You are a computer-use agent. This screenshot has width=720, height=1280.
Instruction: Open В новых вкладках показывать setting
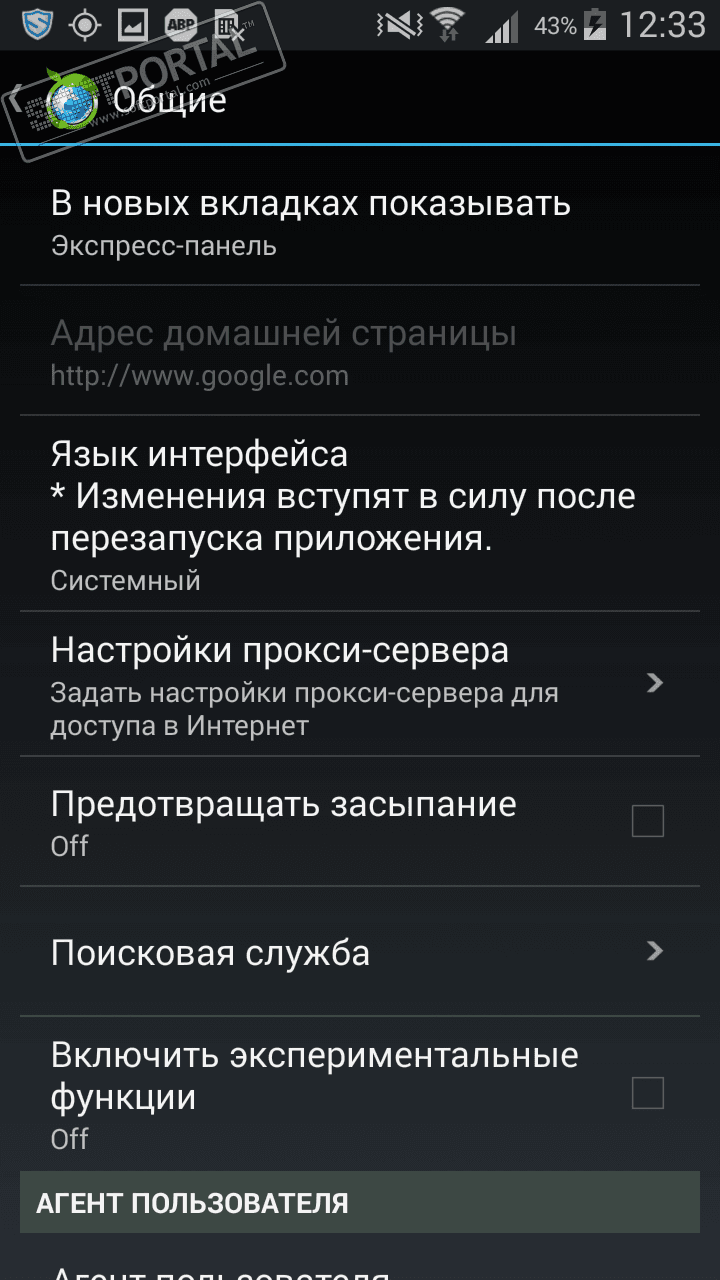(310, 222)
